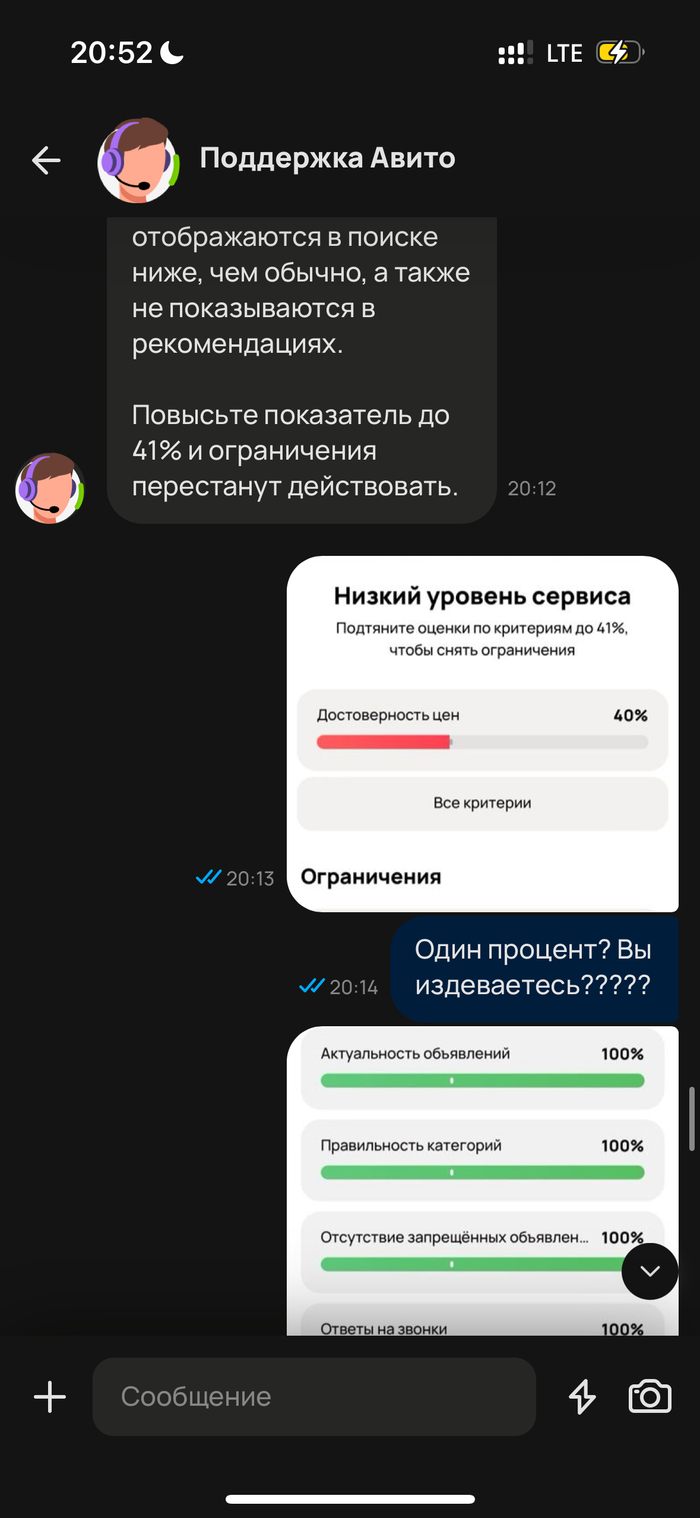Open Поддержка Авито profile avatar in header
The height and width of the screenshot is (1518, 700).
(138, 161)
